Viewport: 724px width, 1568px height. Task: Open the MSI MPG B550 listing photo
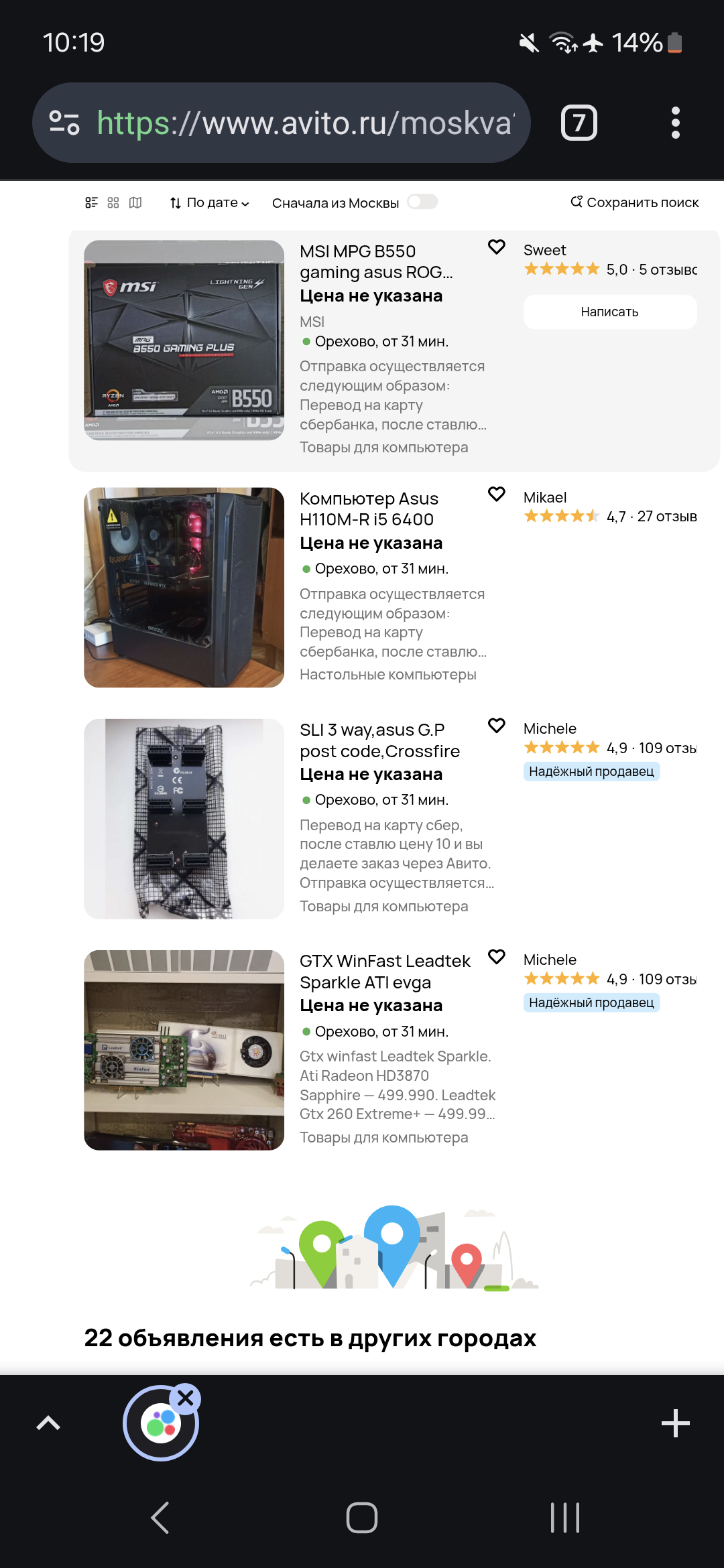[x=184, y=340]
